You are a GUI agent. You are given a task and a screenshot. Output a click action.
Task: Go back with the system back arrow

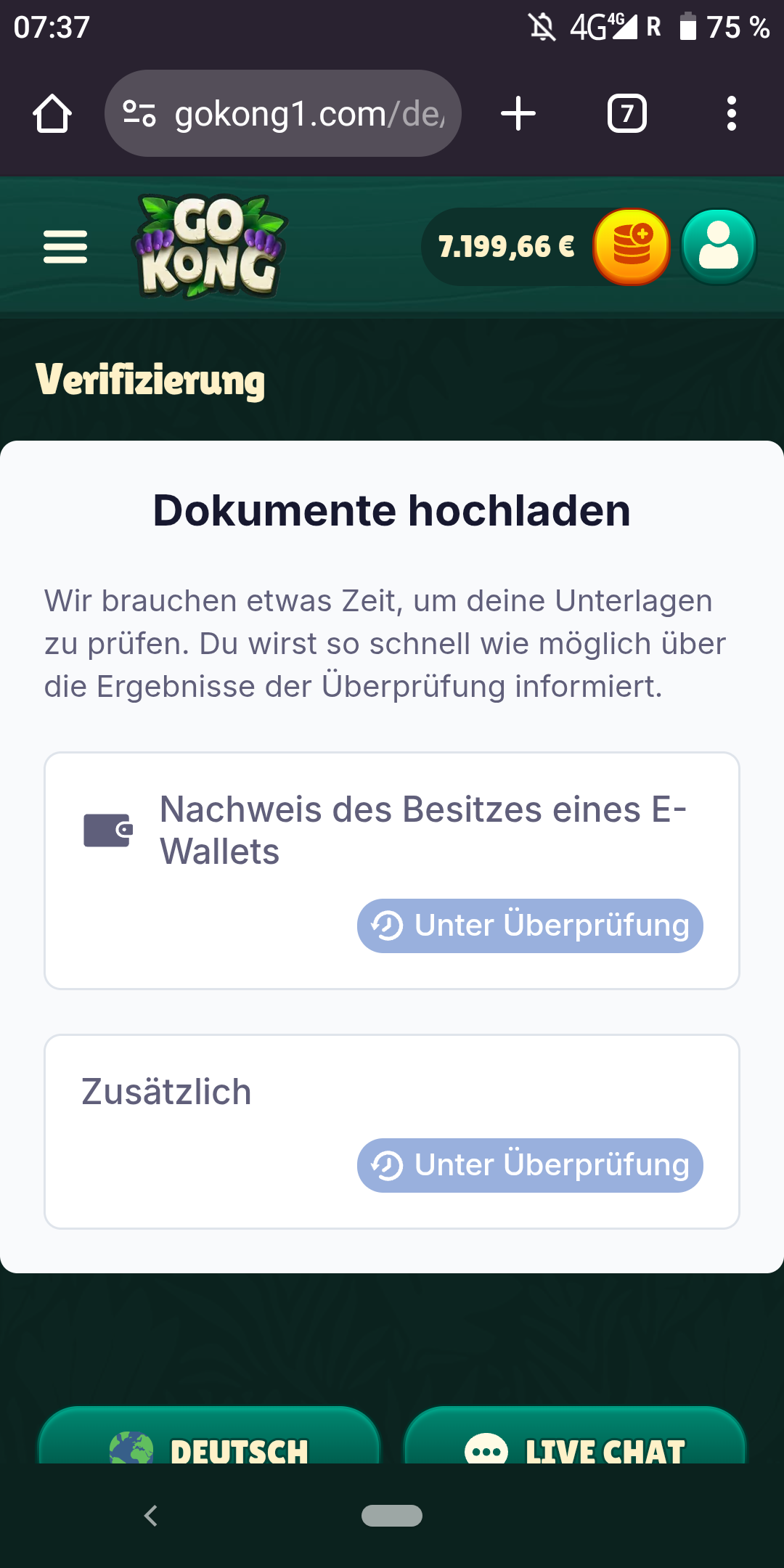coord(151,1516)
